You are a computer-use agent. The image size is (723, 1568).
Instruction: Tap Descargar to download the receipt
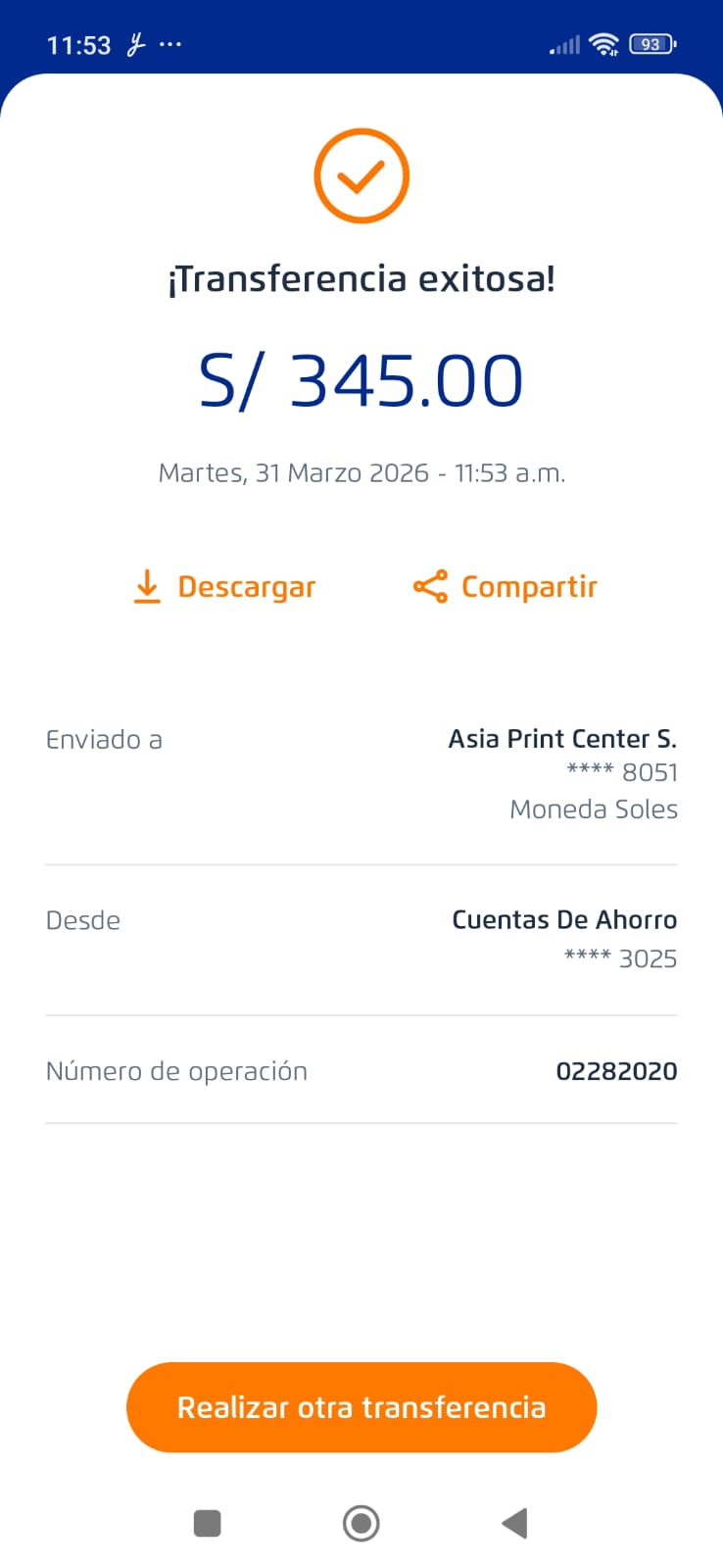225,587
